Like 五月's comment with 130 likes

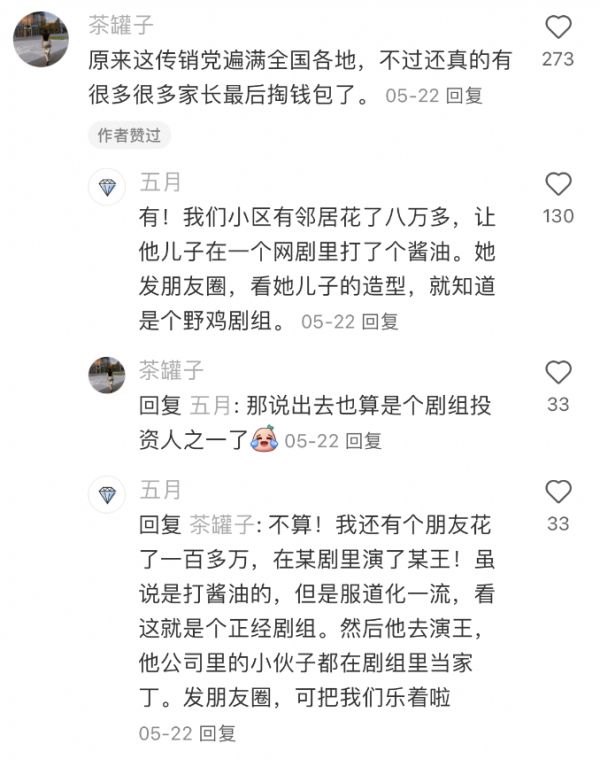tap(558, 184)
